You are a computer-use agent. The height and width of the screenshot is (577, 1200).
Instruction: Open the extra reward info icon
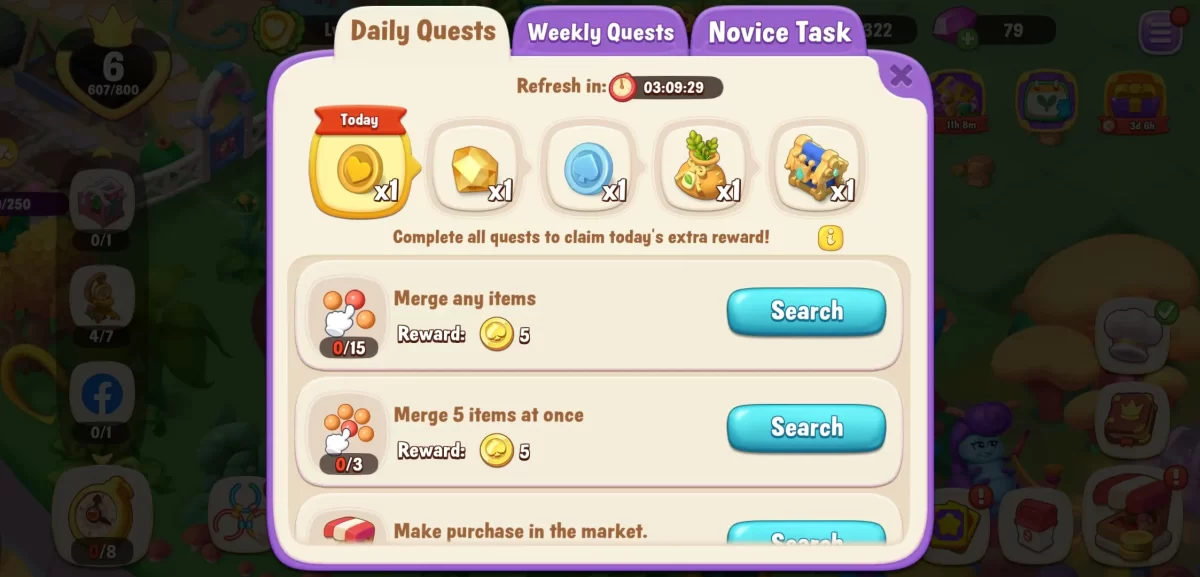tap(830, 237)
